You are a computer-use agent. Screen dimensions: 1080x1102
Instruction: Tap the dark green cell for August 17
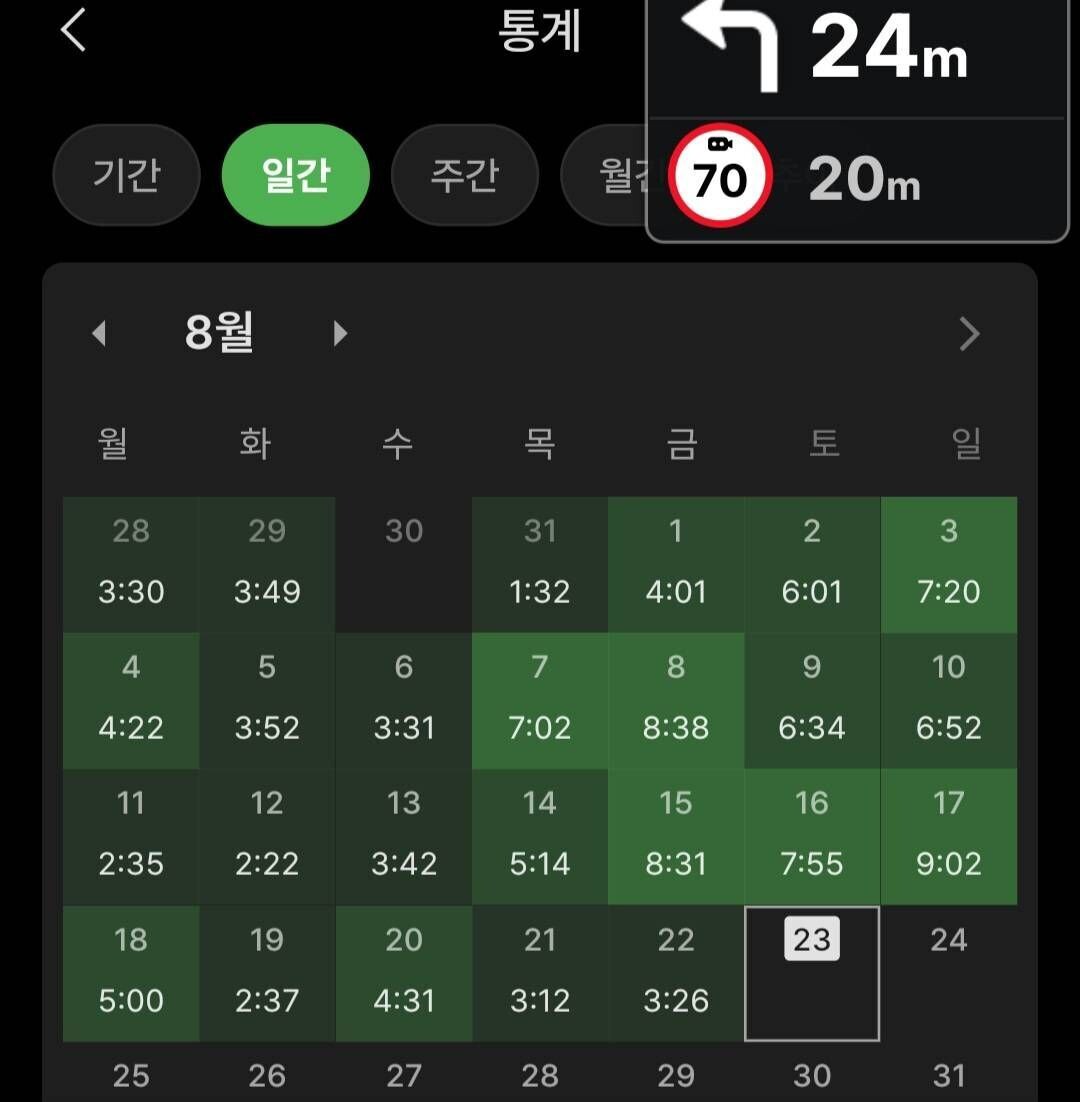(x=947, y=837)
